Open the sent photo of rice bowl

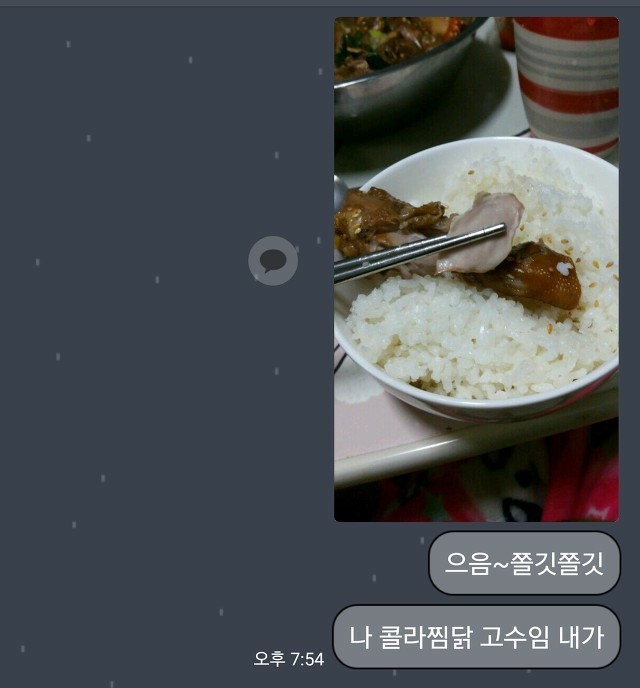click(x=476, y=269)
